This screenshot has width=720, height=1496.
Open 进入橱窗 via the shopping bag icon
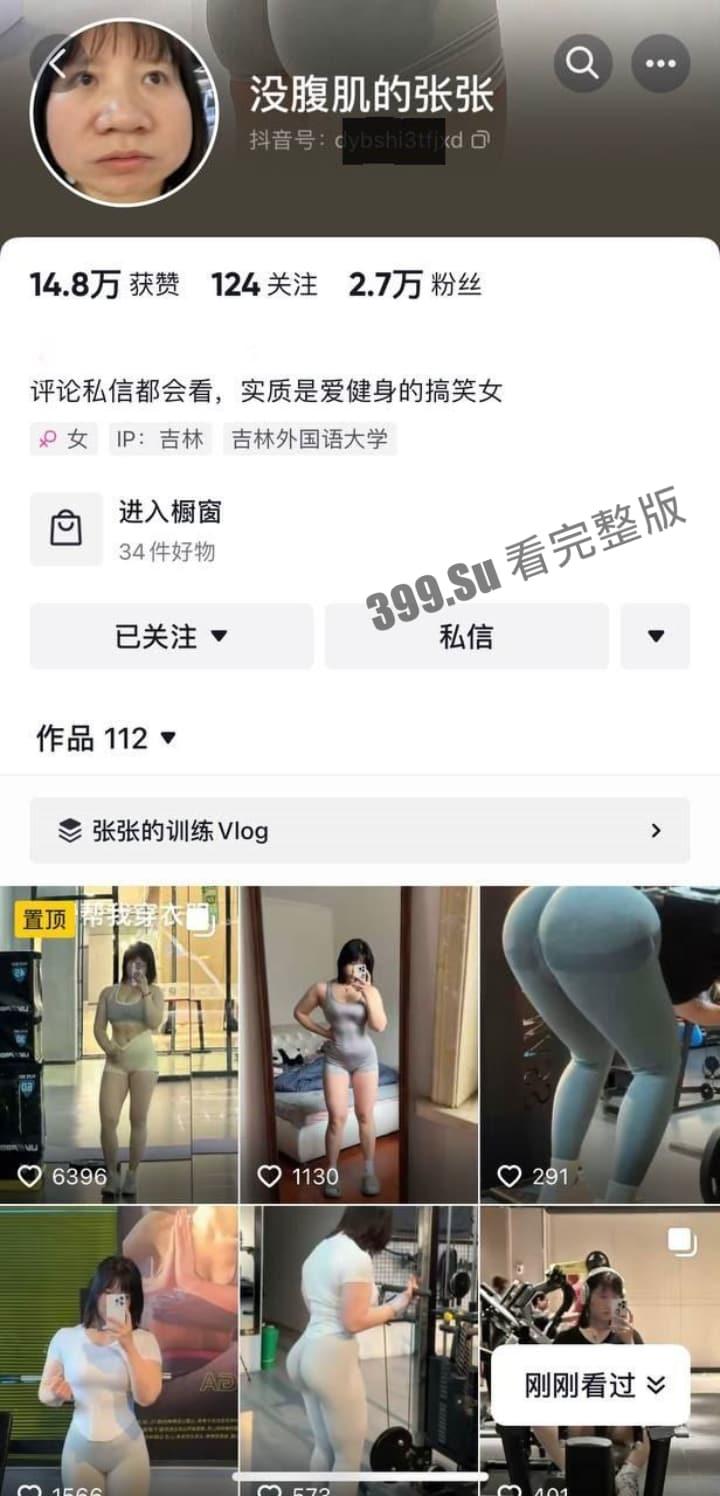[66, 529]
